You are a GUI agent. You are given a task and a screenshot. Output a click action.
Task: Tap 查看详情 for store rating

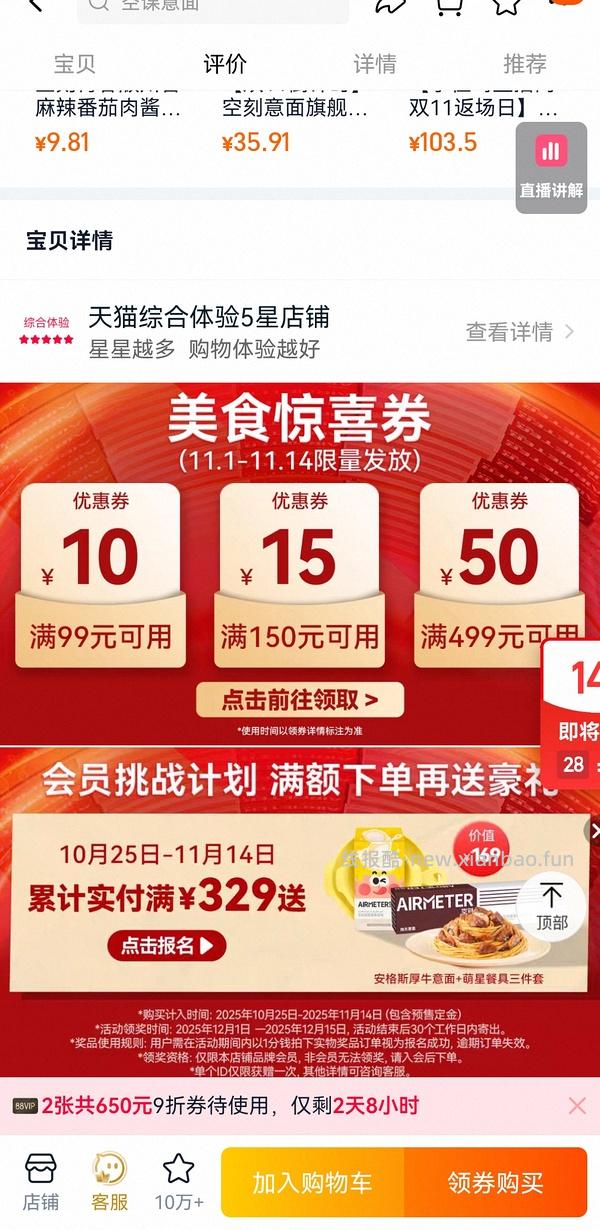click(520, 331)
